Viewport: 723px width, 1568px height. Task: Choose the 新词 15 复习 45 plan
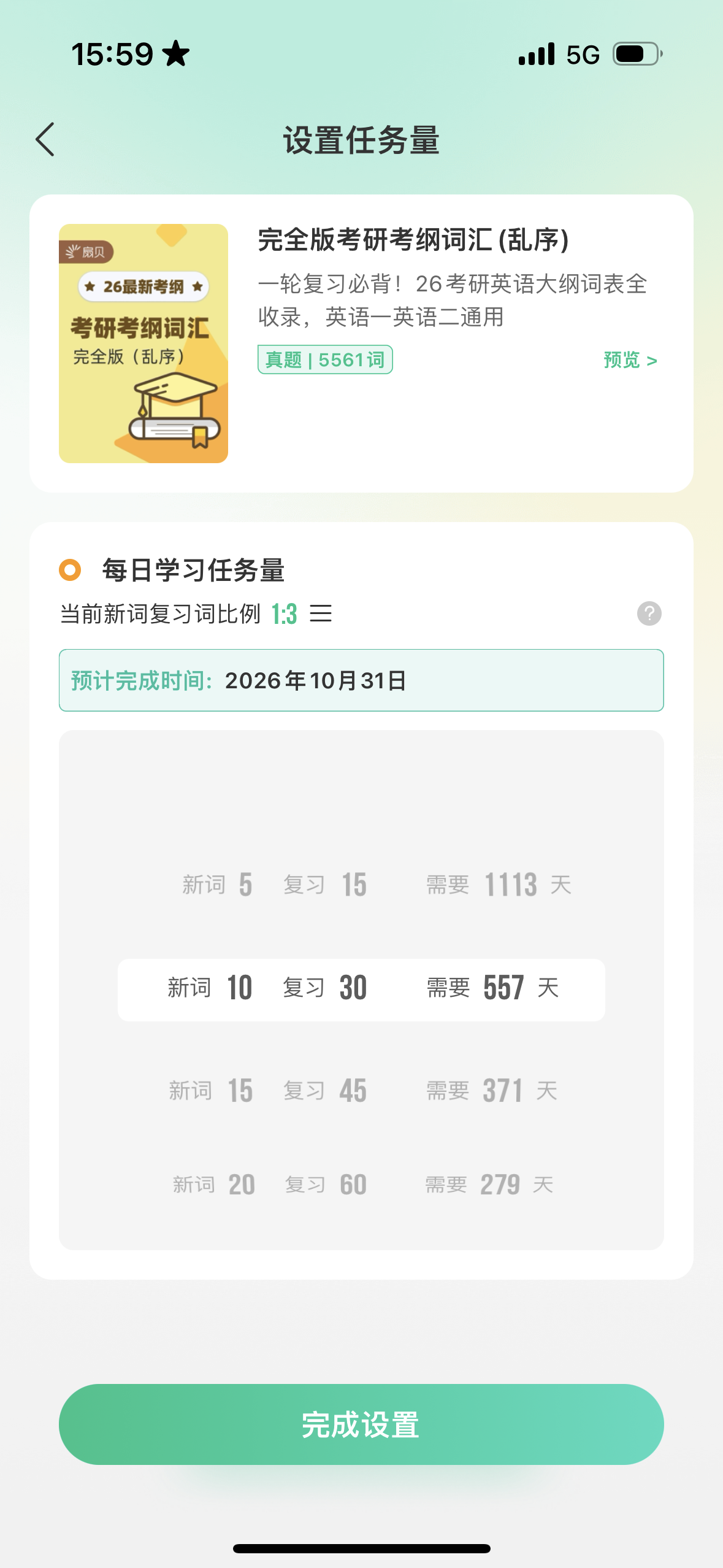coord(361,1091)
